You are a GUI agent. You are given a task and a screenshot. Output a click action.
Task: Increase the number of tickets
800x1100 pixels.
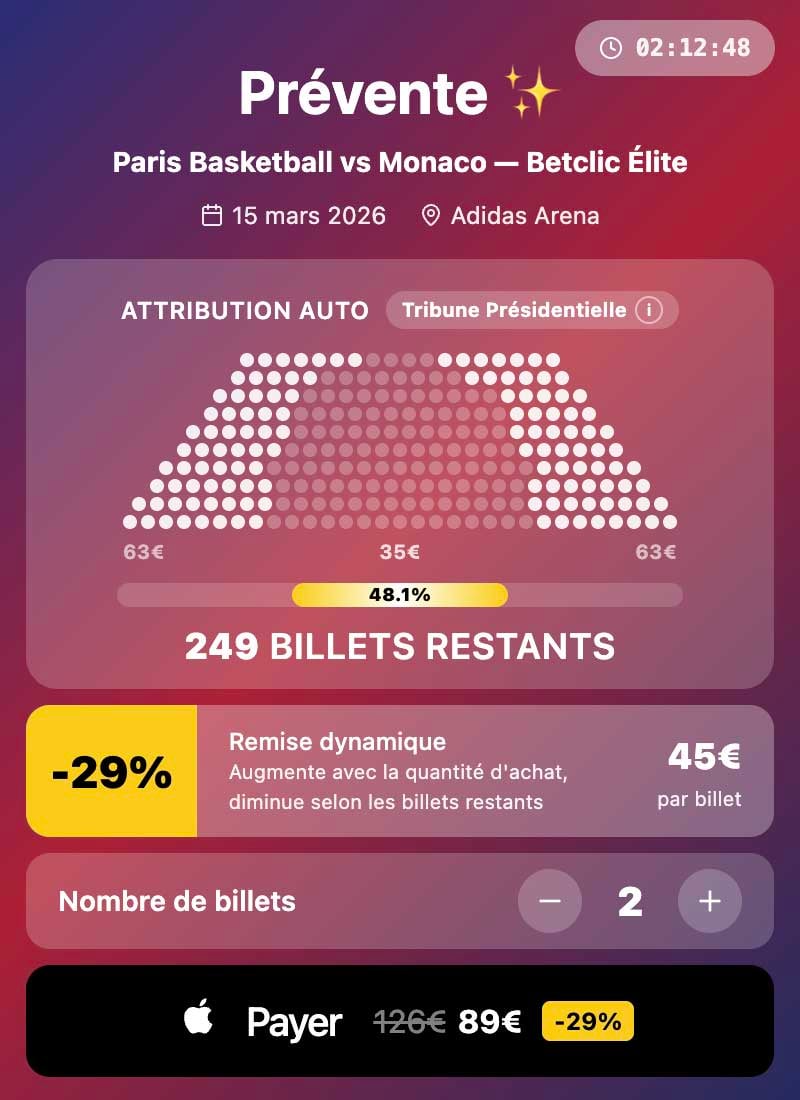(x=710, y=901)
